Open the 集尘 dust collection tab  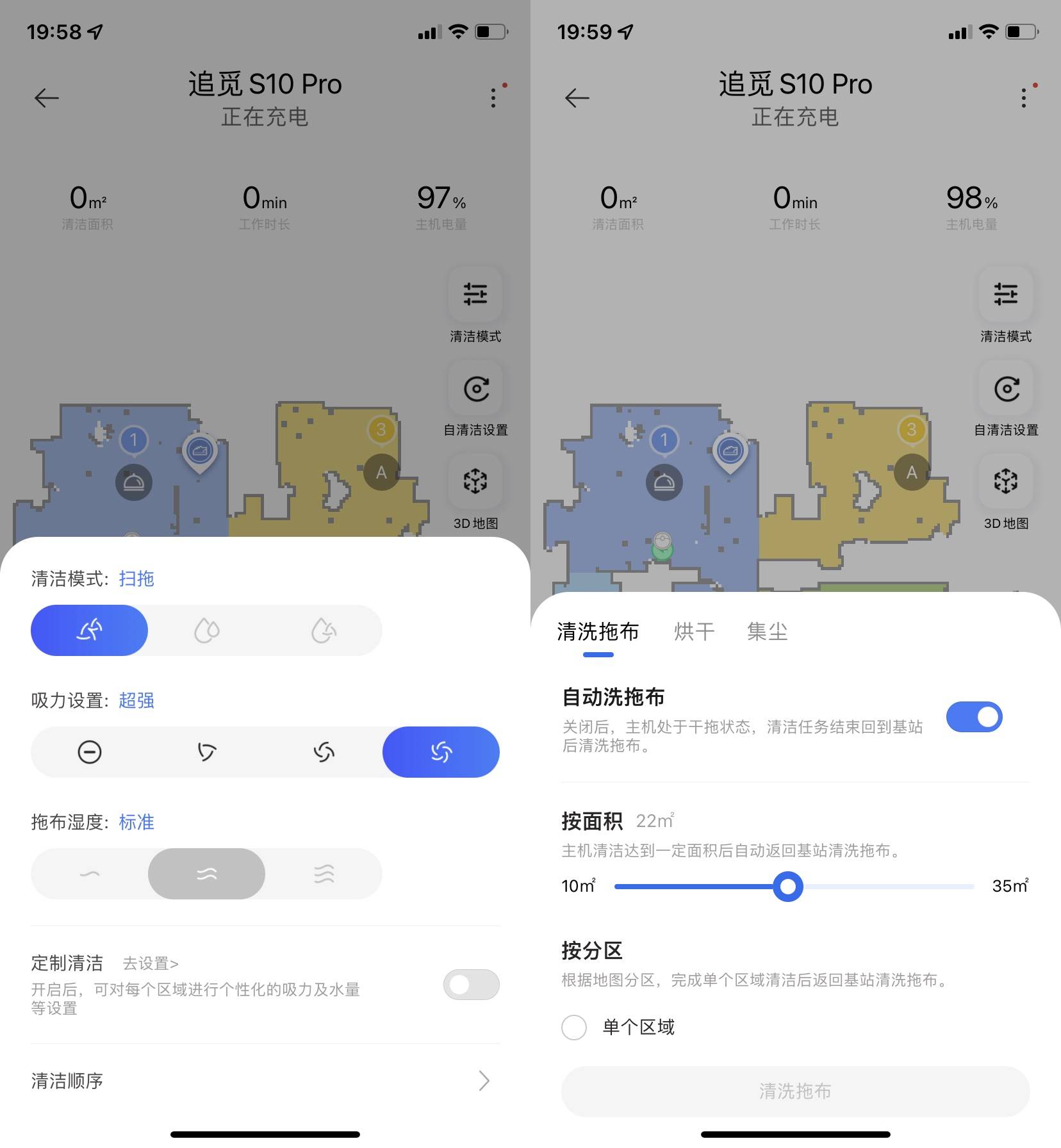tap(768, 631)
